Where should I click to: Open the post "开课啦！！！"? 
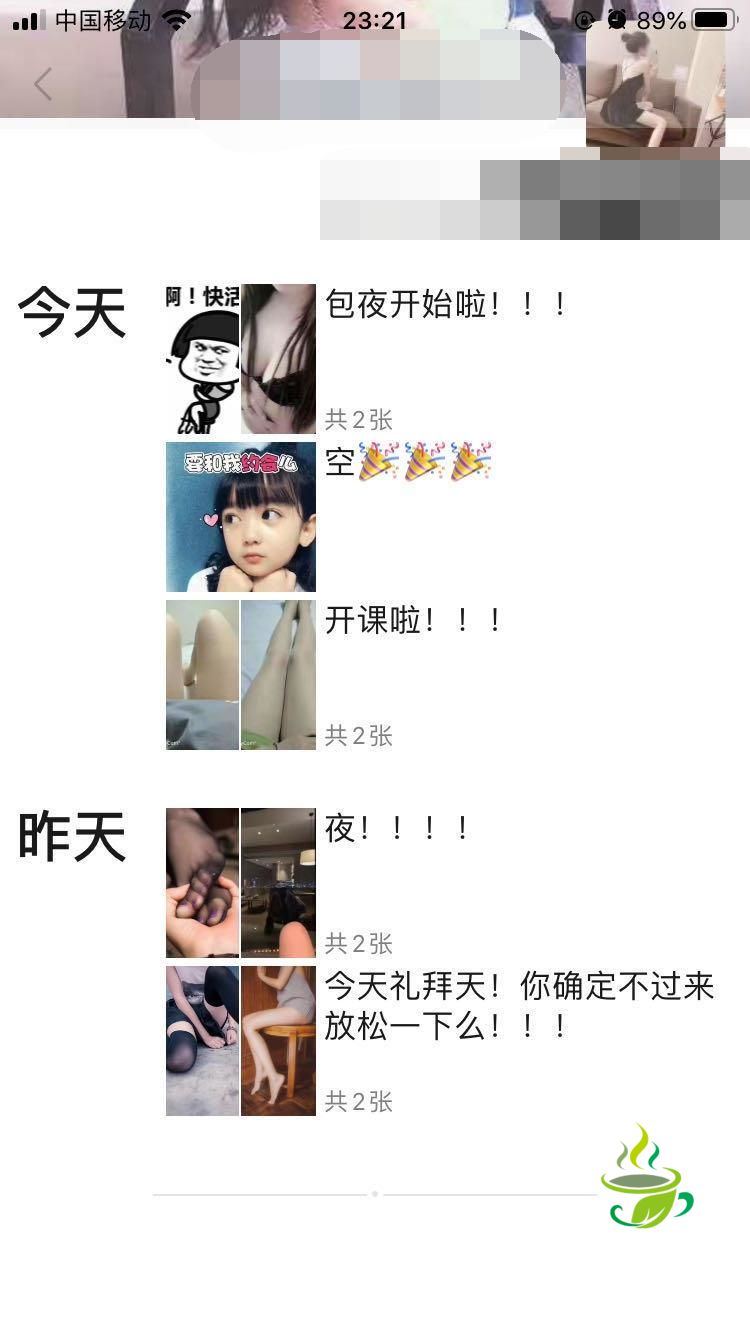(413, 621)
